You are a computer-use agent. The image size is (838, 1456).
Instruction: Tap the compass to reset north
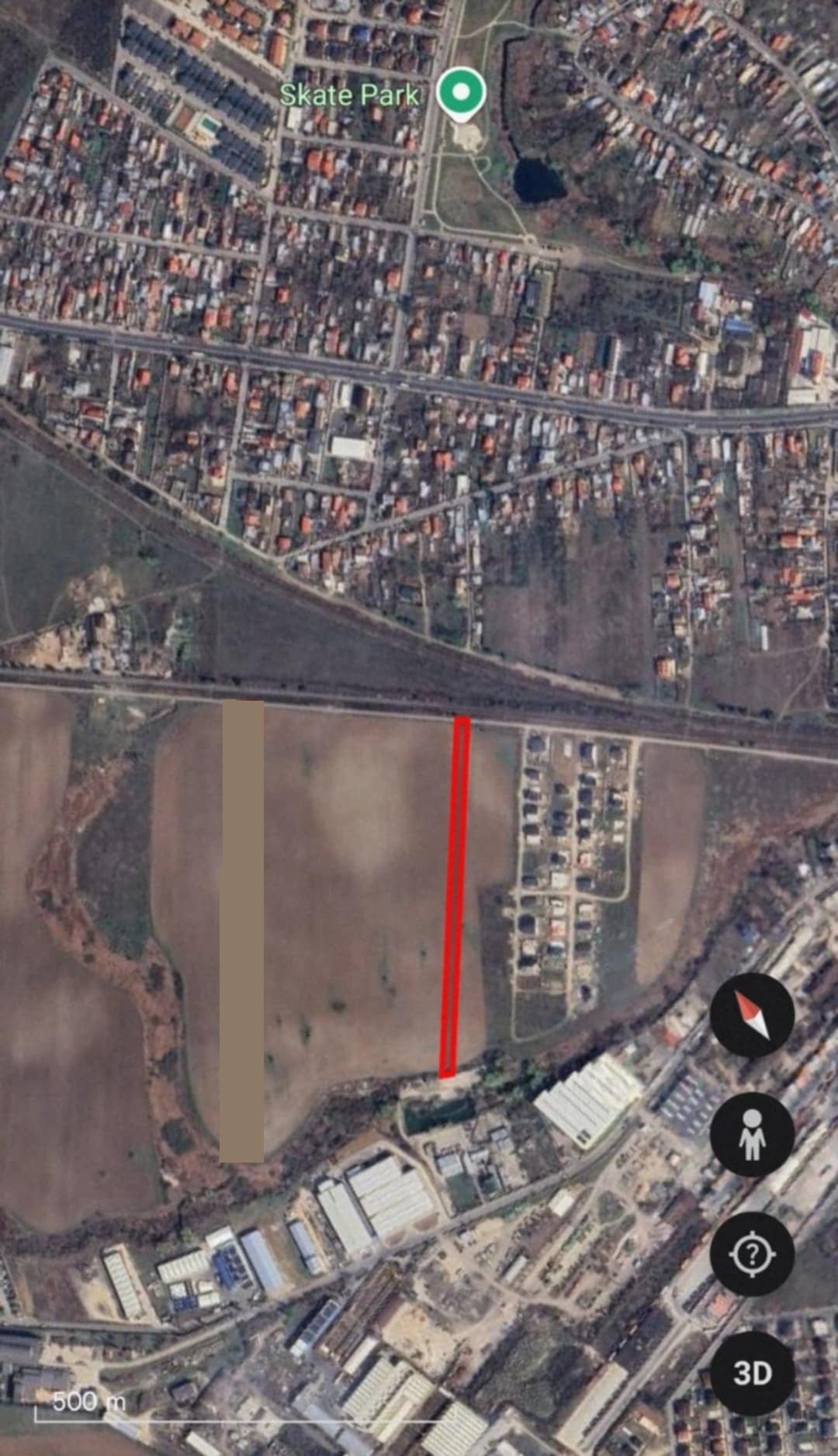pyautogui.click(x=752, y=1015)
